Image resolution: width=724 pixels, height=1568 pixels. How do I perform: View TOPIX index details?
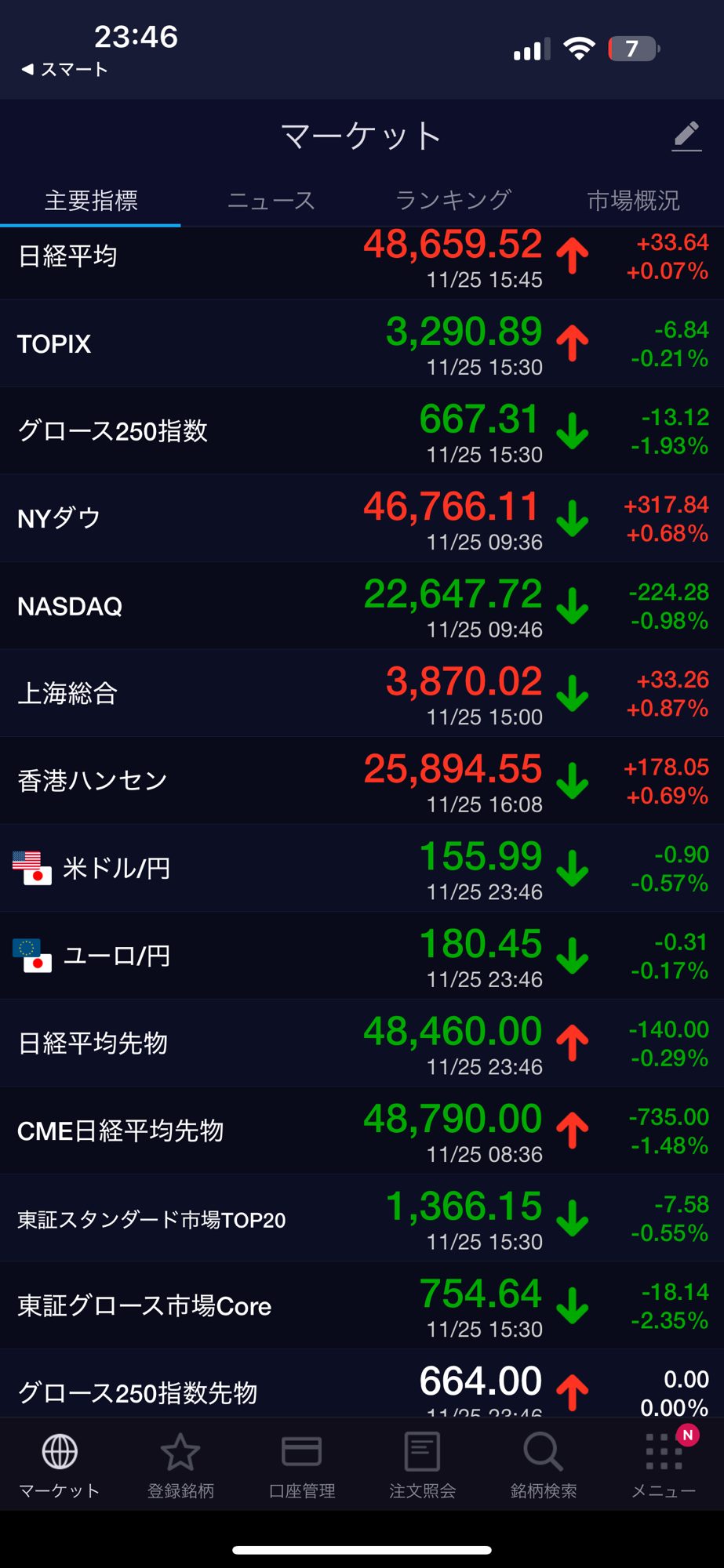(362, 344)
